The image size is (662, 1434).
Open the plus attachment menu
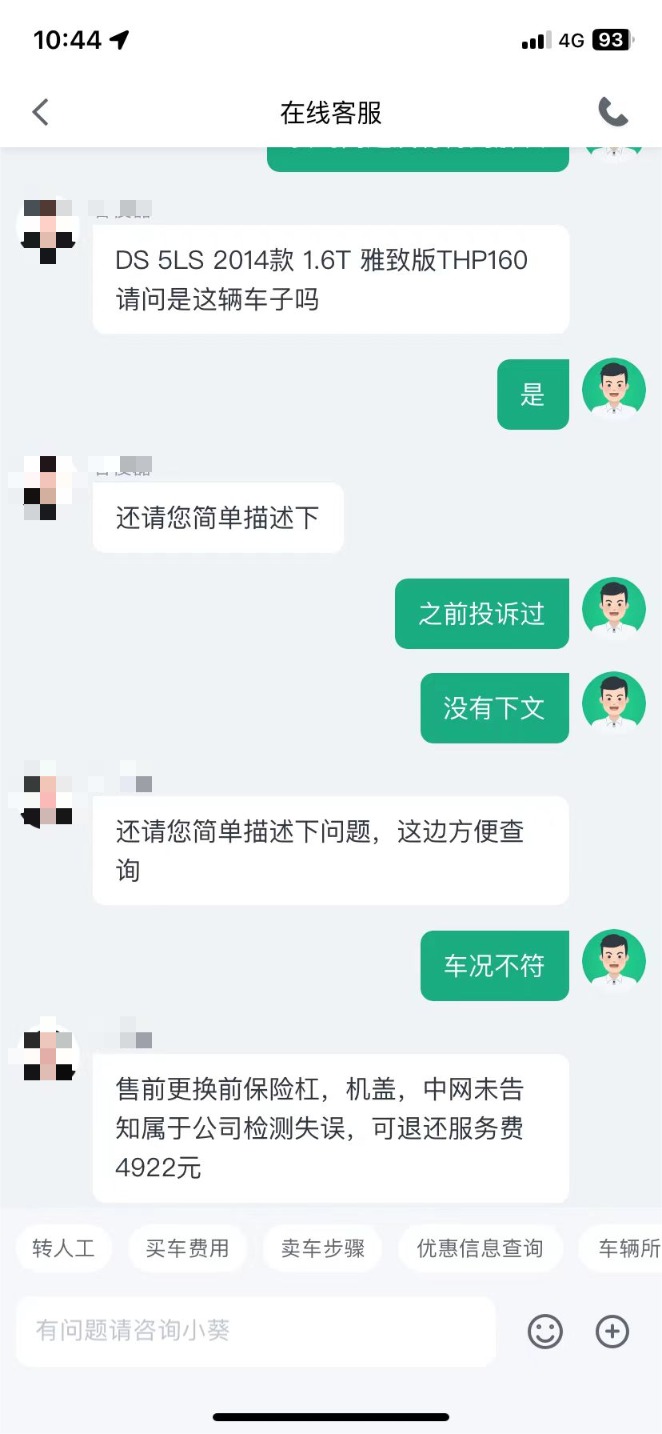point(612,1331)
